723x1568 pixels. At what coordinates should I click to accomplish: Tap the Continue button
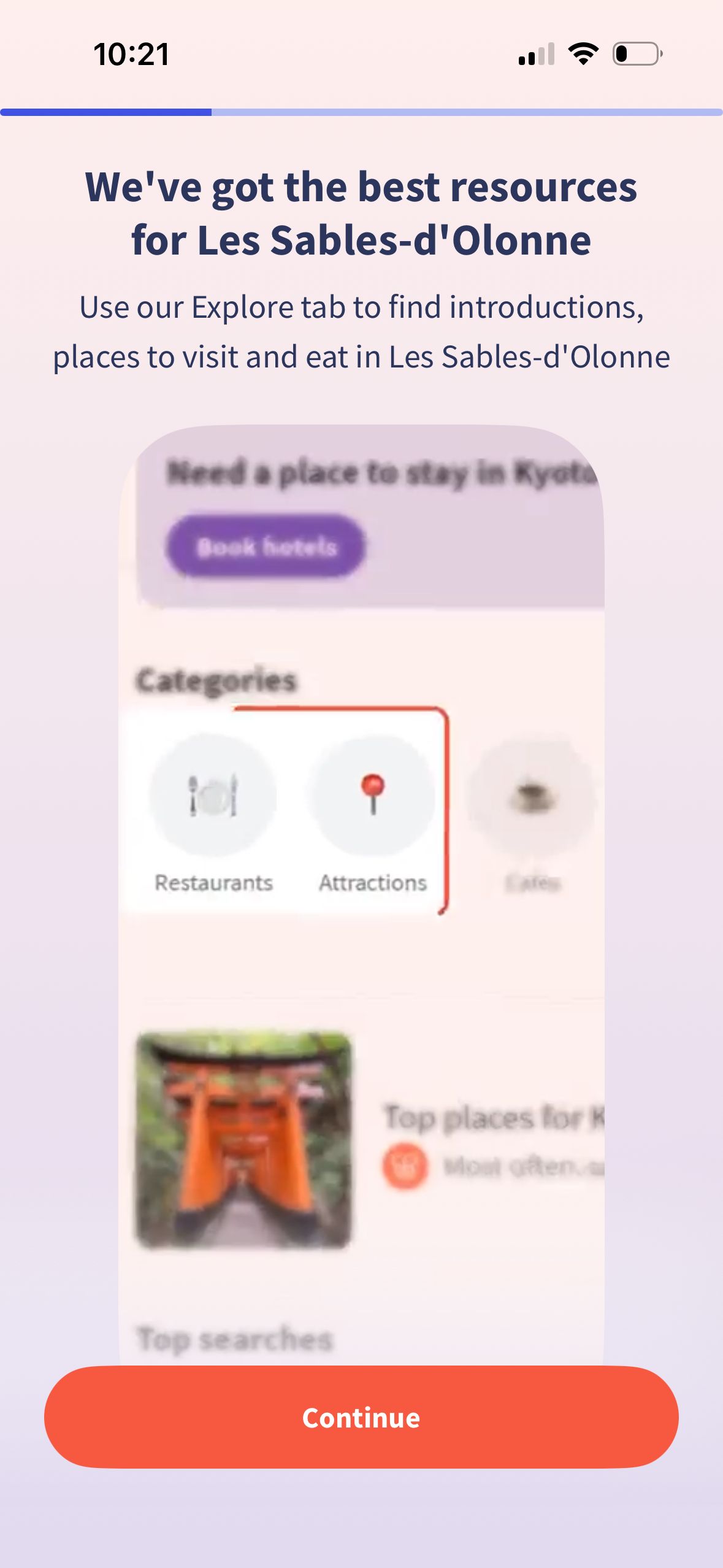point(361,1417)
